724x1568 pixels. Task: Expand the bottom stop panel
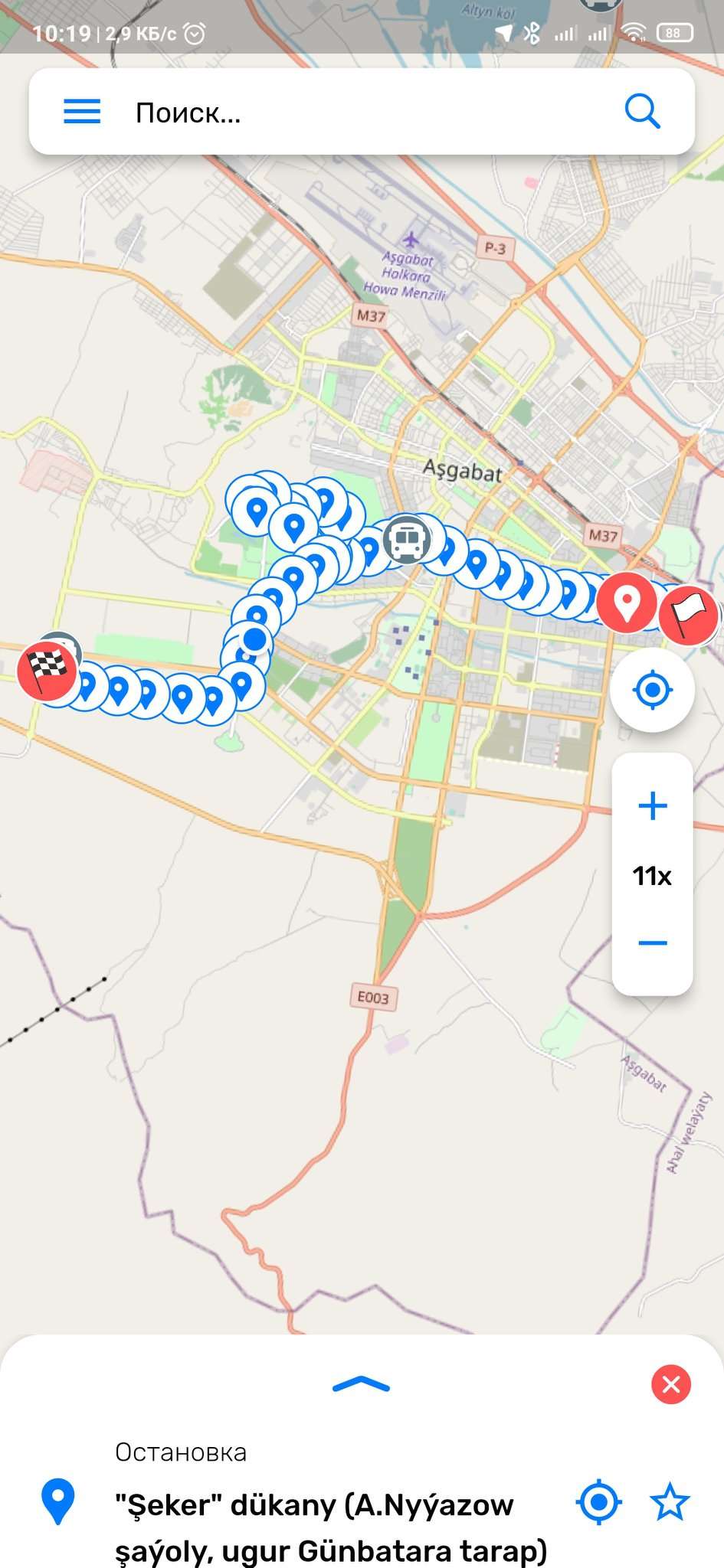tap(361, 1384)
